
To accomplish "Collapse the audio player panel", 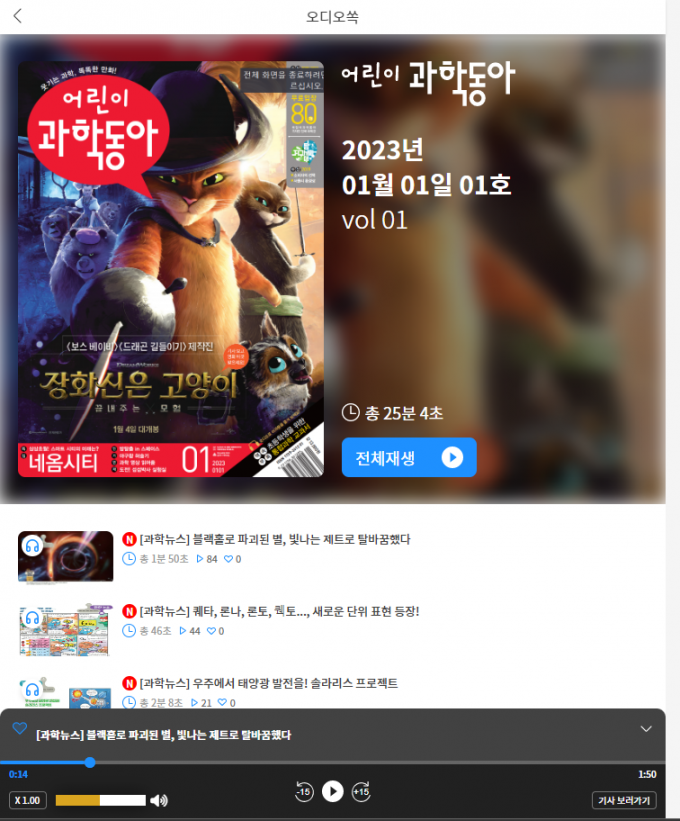I will coord(646,729).
